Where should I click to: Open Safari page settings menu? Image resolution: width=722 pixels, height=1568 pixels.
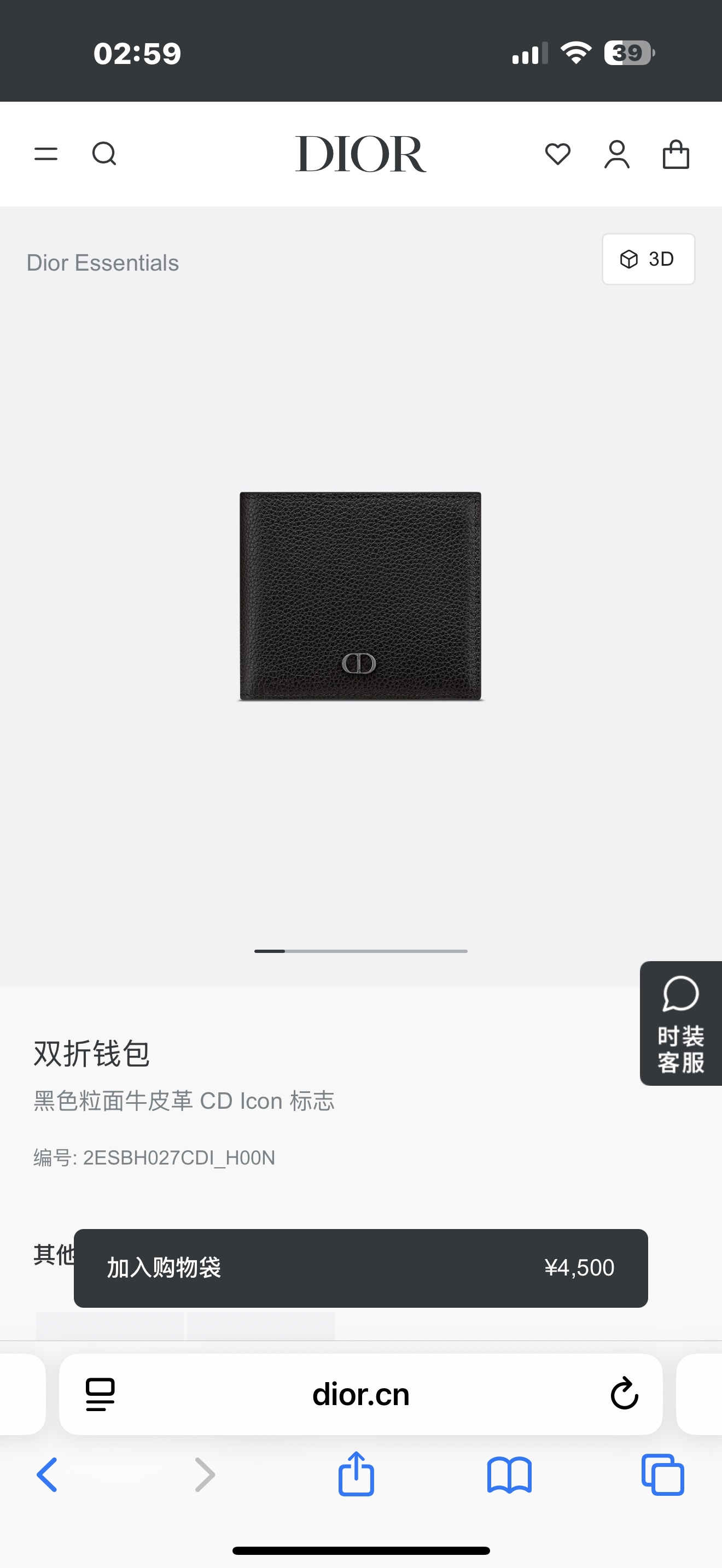(x=101, y=1395)
